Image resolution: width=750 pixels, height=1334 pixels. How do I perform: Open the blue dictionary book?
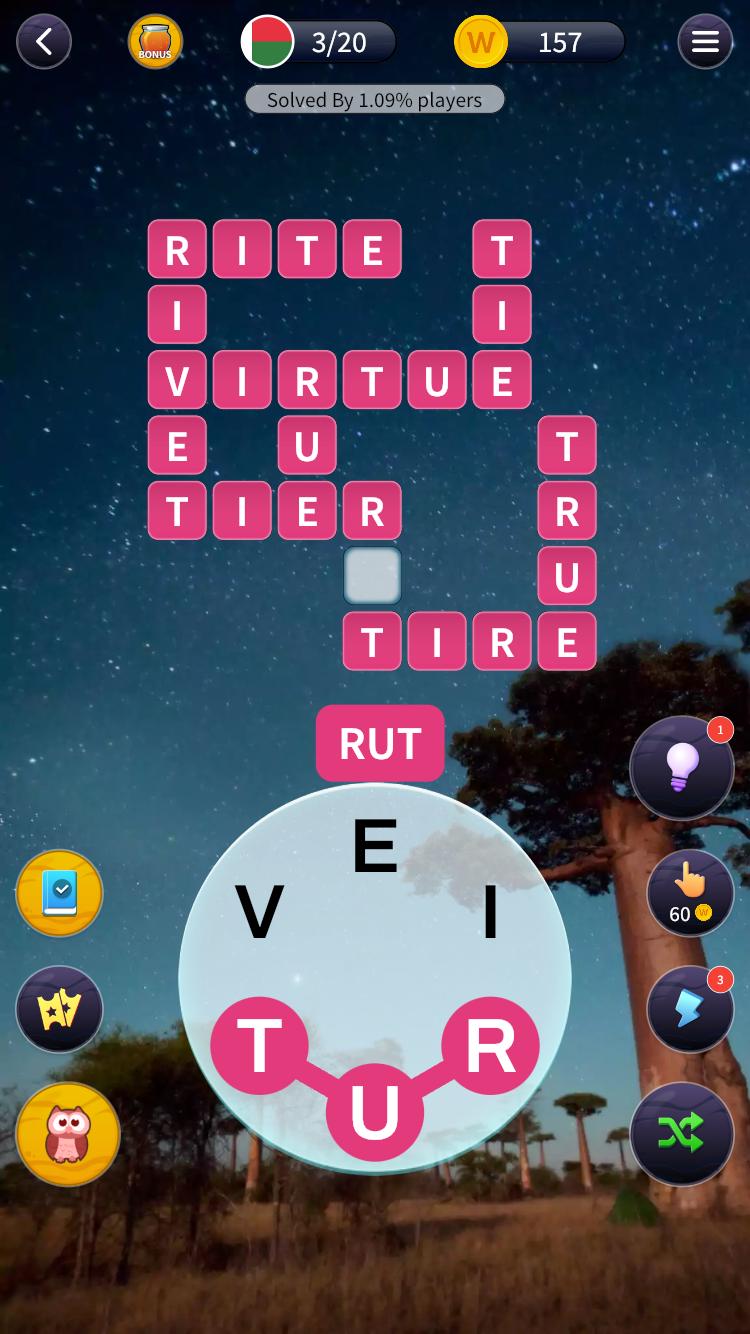(60, 893)
